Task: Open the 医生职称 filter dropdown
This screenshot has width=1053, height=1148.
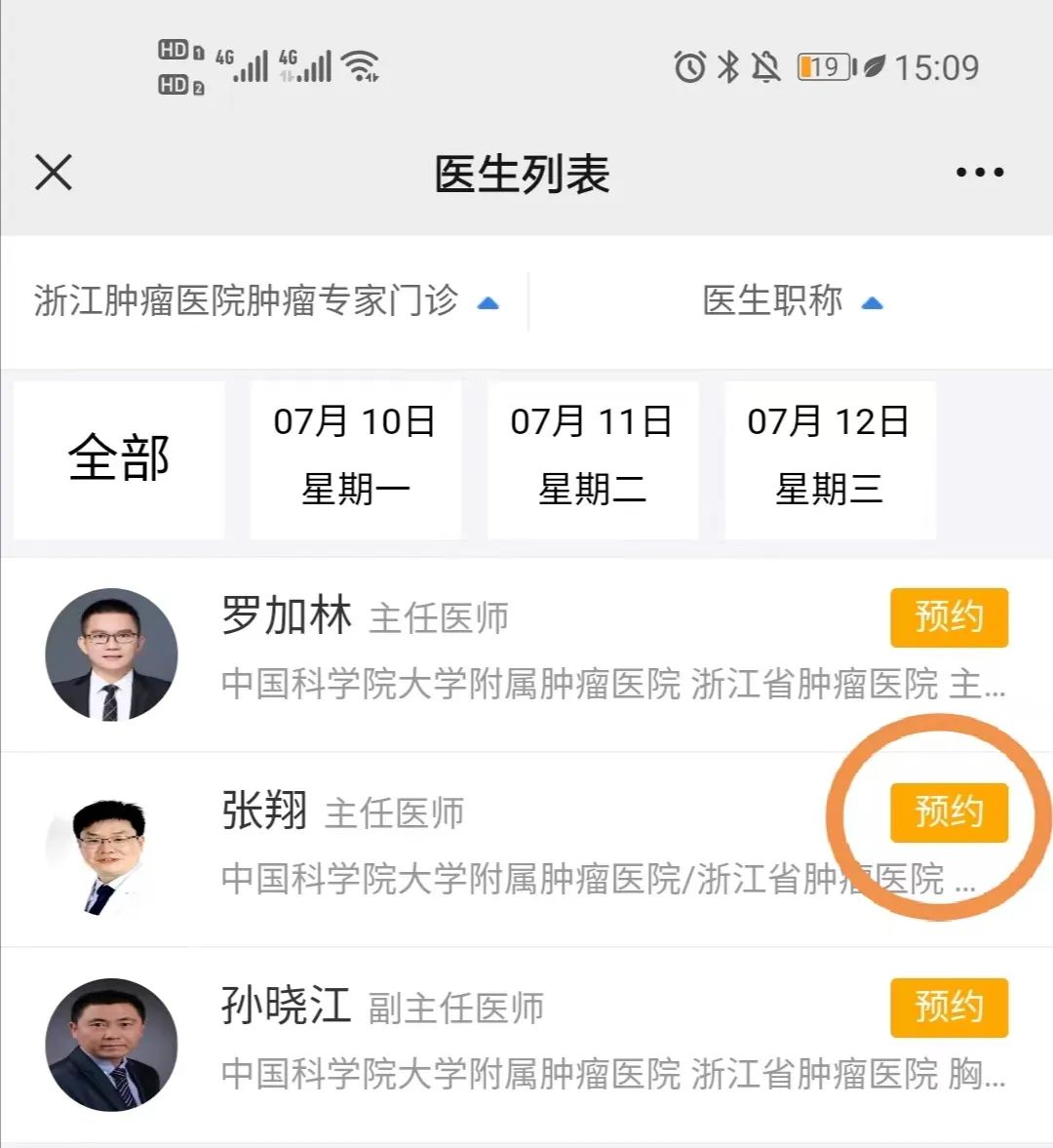Action: point(792,301)
